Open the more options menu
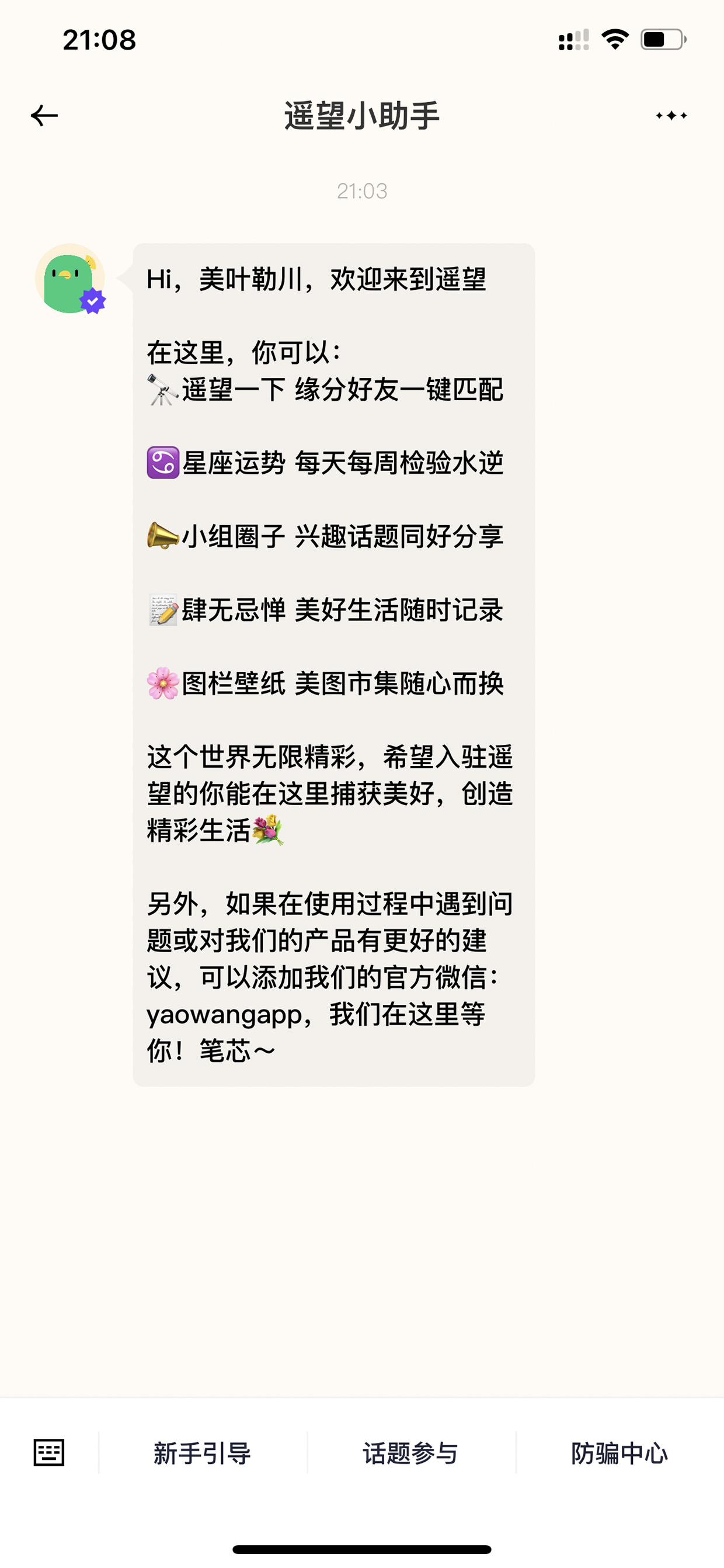This screenshot has width=724, height=1568. point(671,115)
